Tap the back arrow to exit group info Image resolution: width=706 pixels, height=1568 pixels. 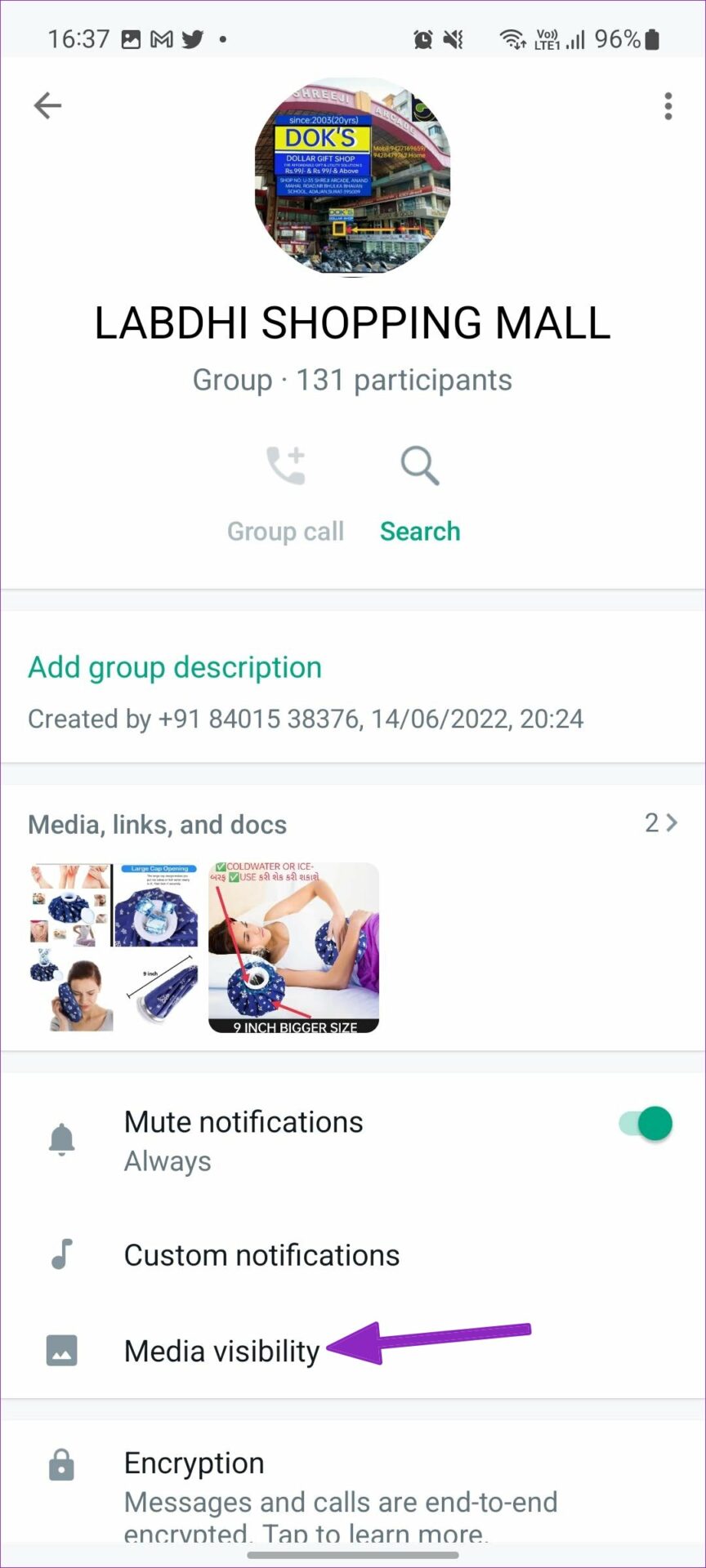pos(48,105)
